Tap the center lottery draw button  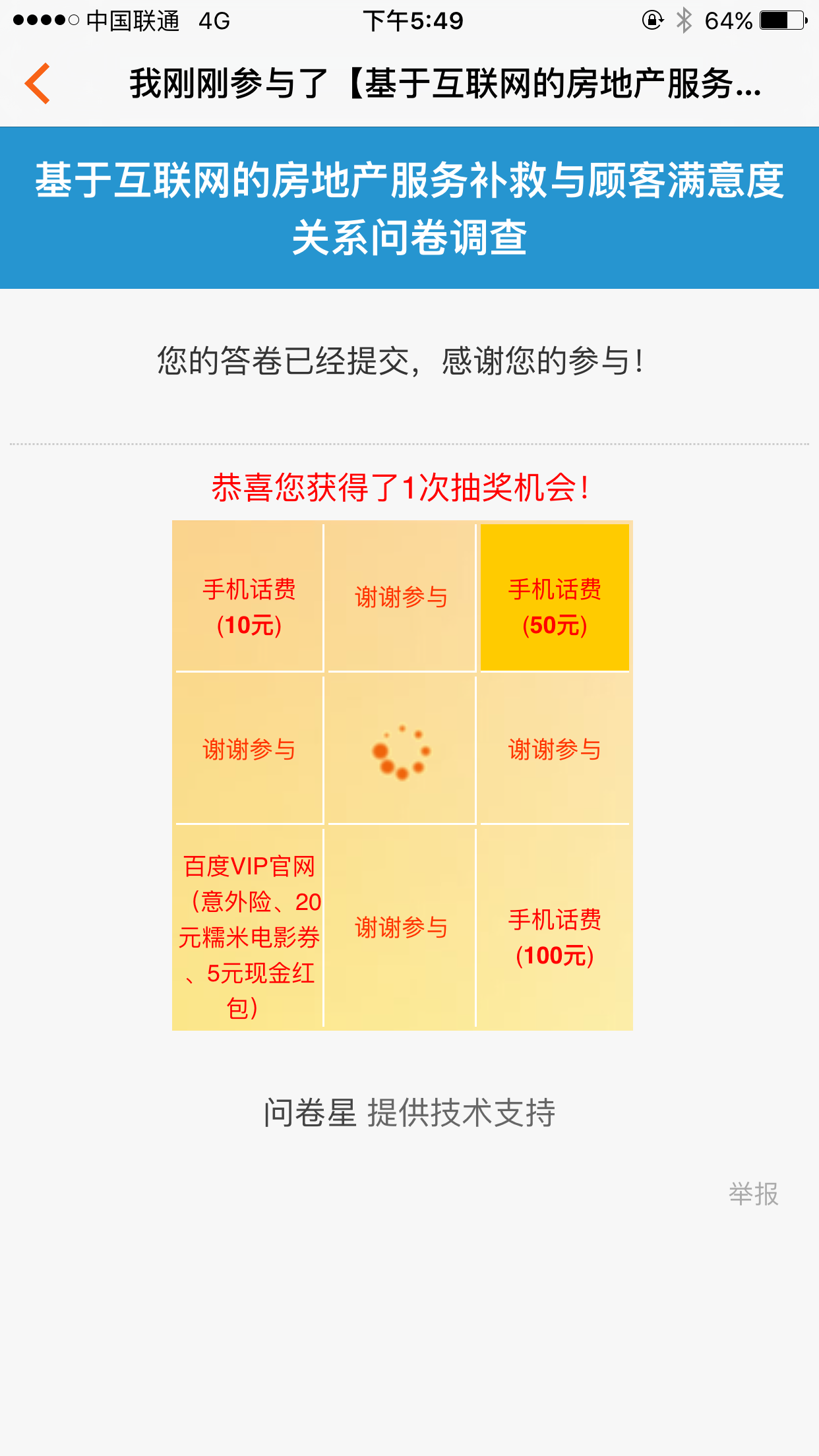402,751
